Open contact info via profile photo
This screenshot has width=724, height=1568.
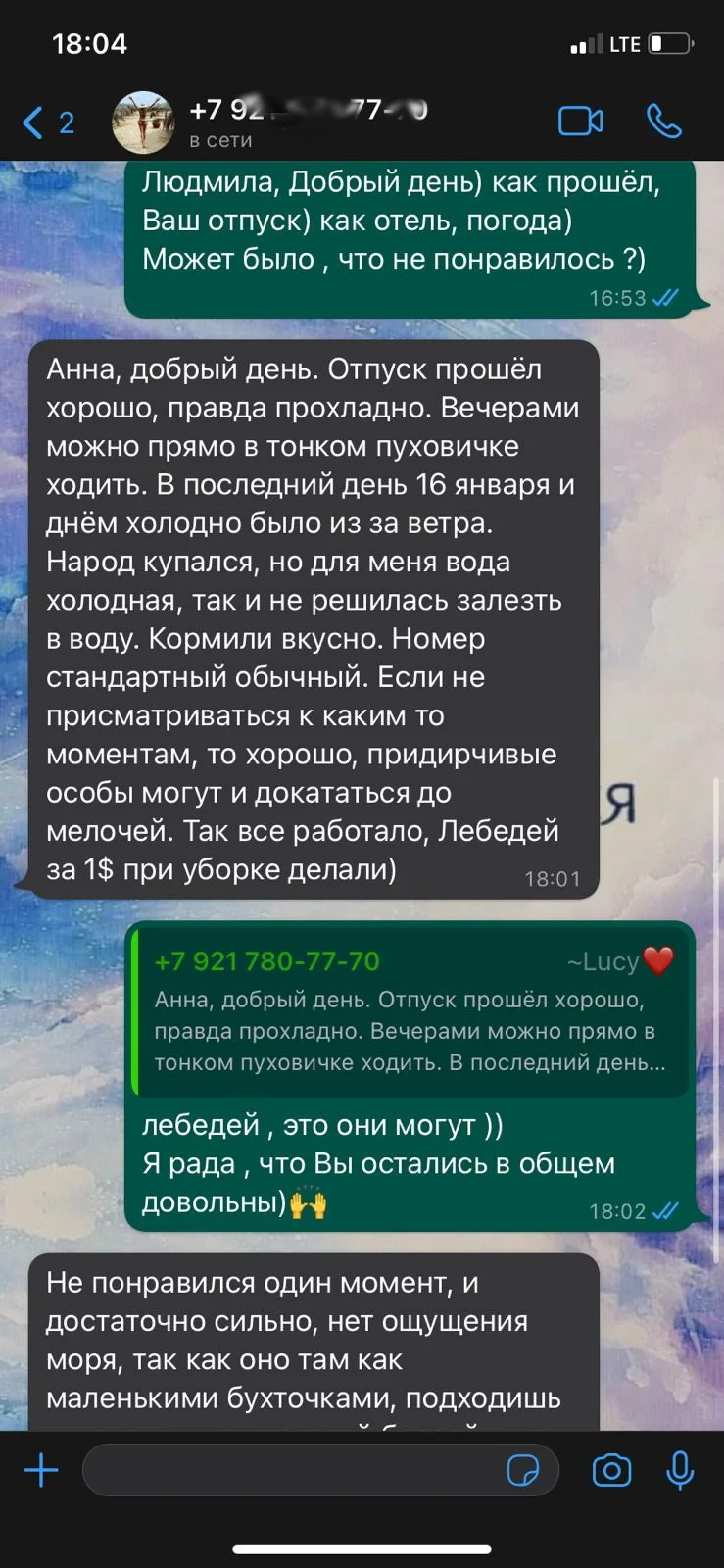(x=143, y=122)
